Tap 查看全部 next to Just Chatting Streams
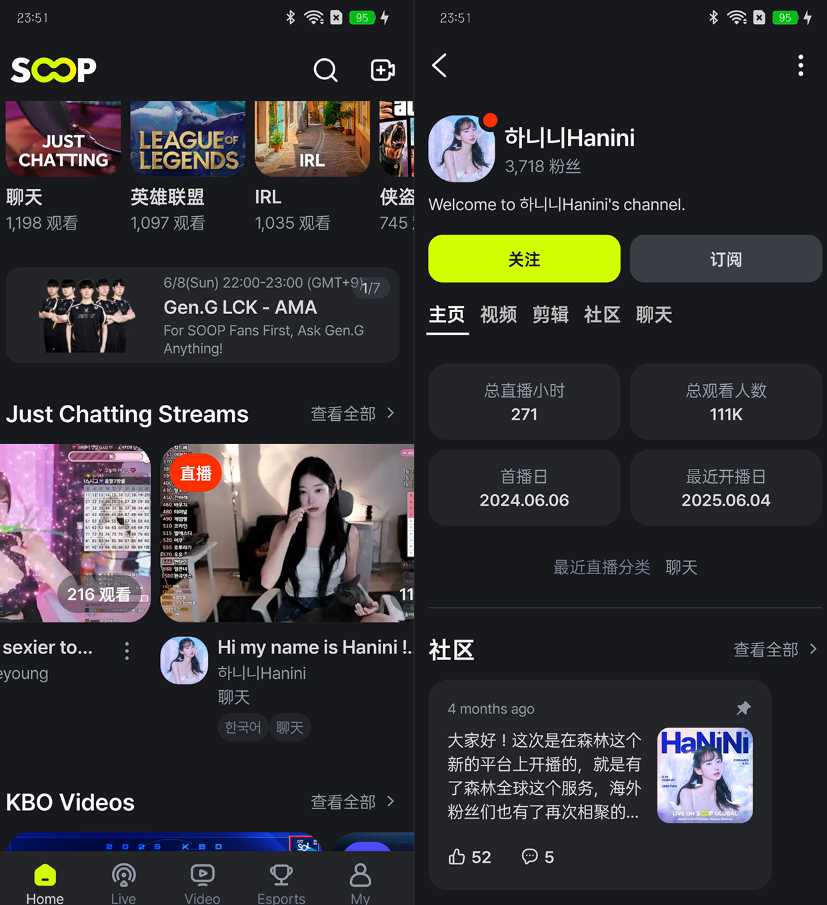827x905 pixels. 345,413
